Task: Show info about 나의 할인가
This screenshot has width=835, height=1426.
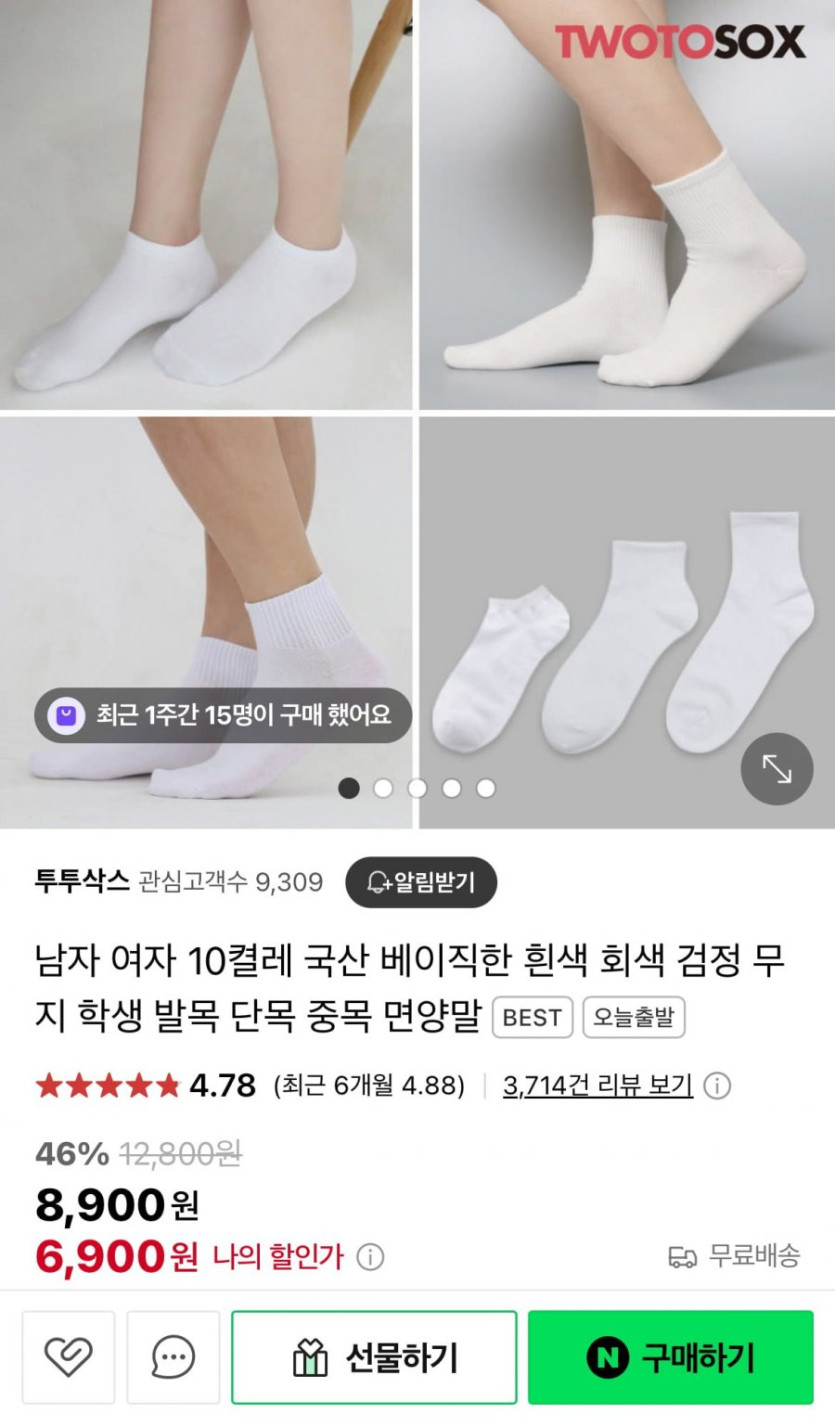Action: tap(370, 1257)
